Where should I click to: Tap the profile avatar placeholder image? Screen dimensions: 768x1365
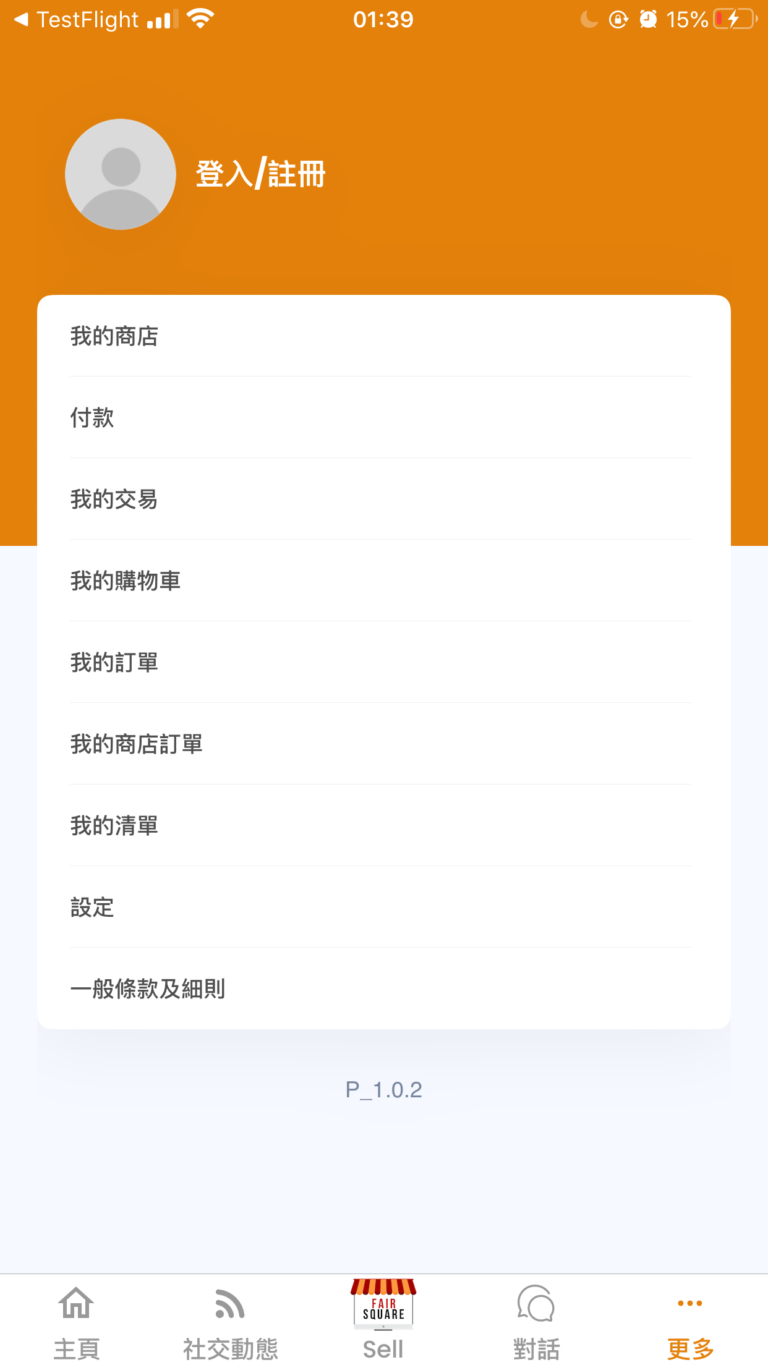tap(120, 174)
